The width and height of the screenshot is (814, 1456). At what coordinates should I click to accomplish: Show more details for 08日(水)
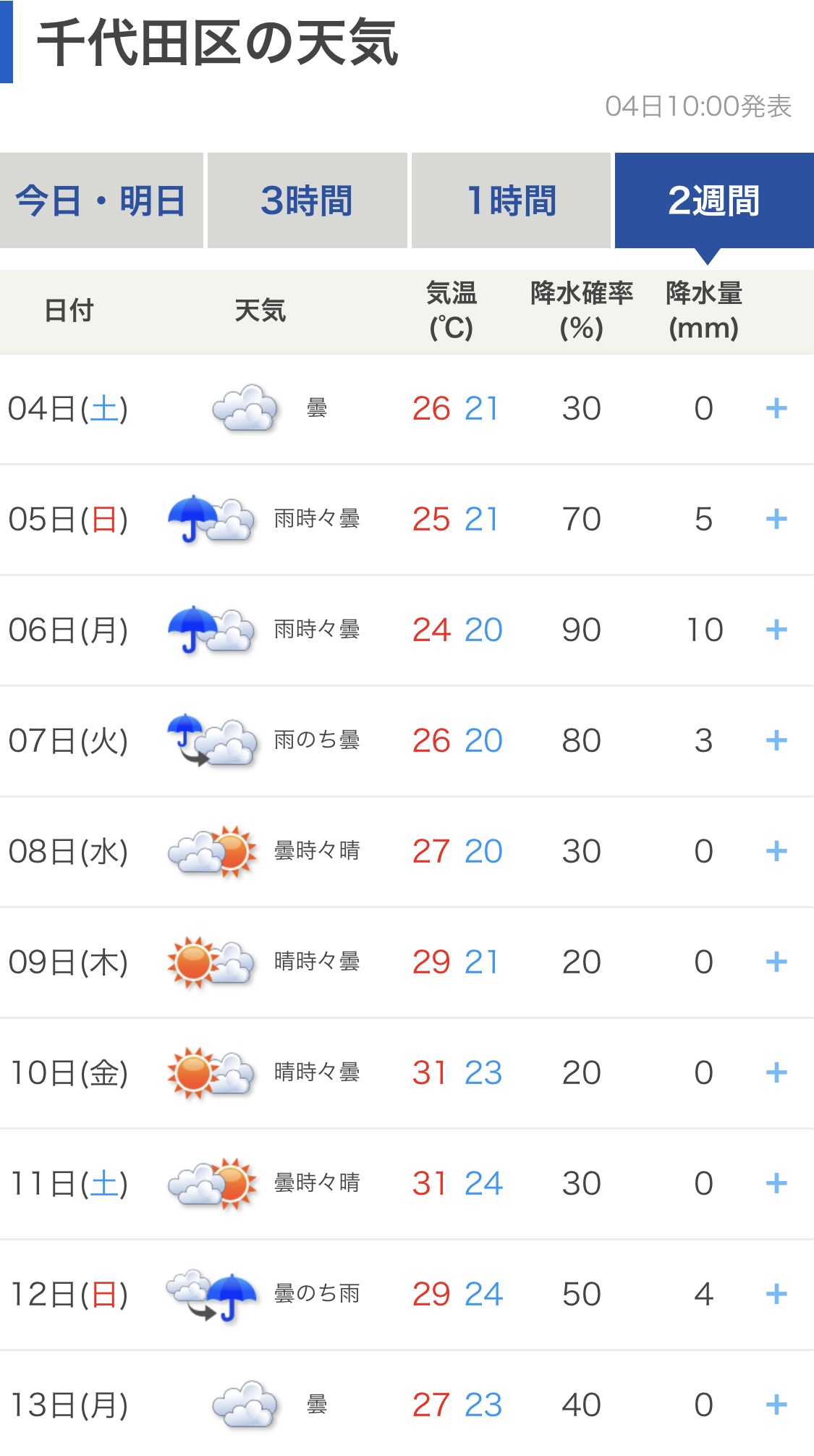click(776, 851)
